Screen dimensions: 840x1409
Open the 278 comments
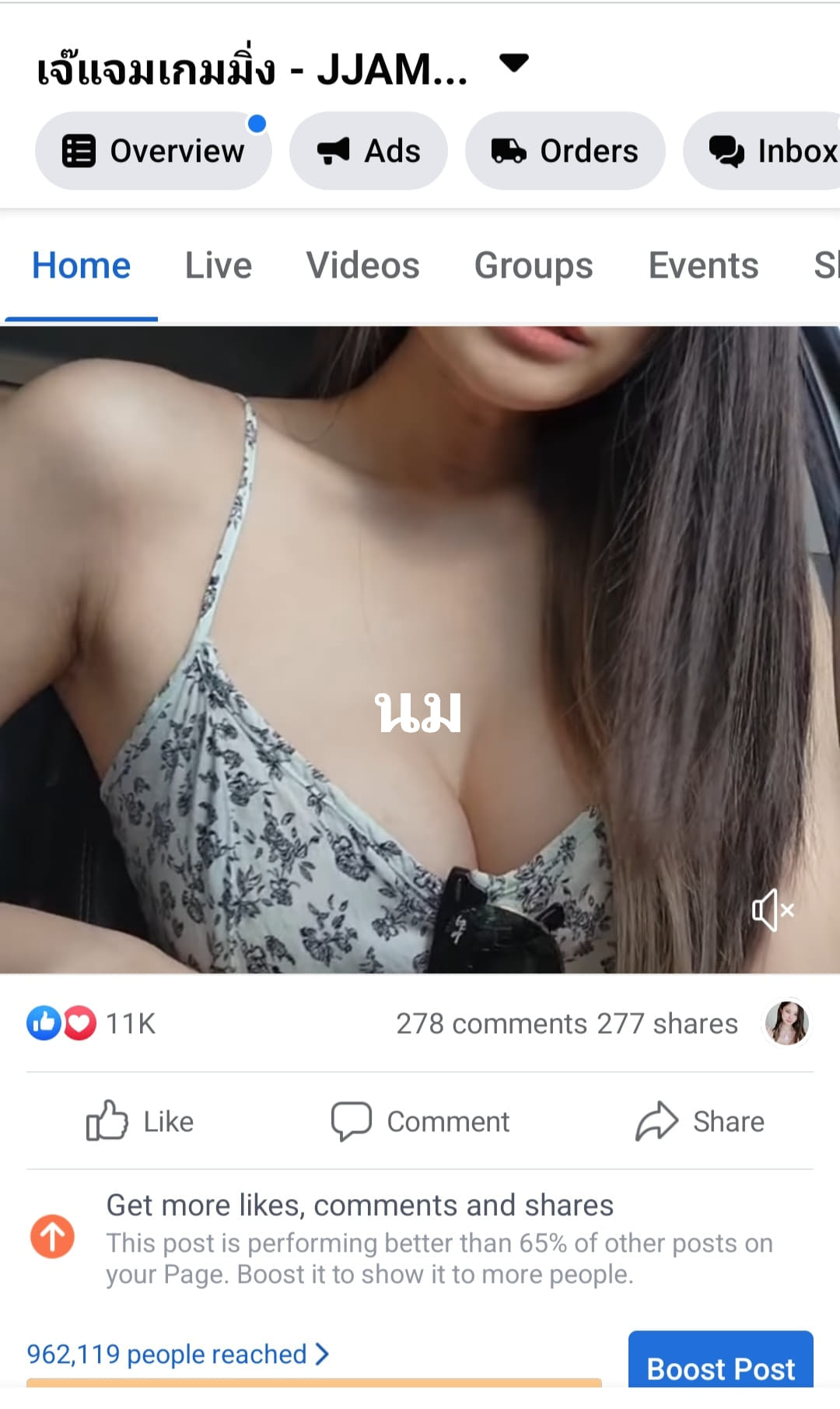pos(492,1024)
